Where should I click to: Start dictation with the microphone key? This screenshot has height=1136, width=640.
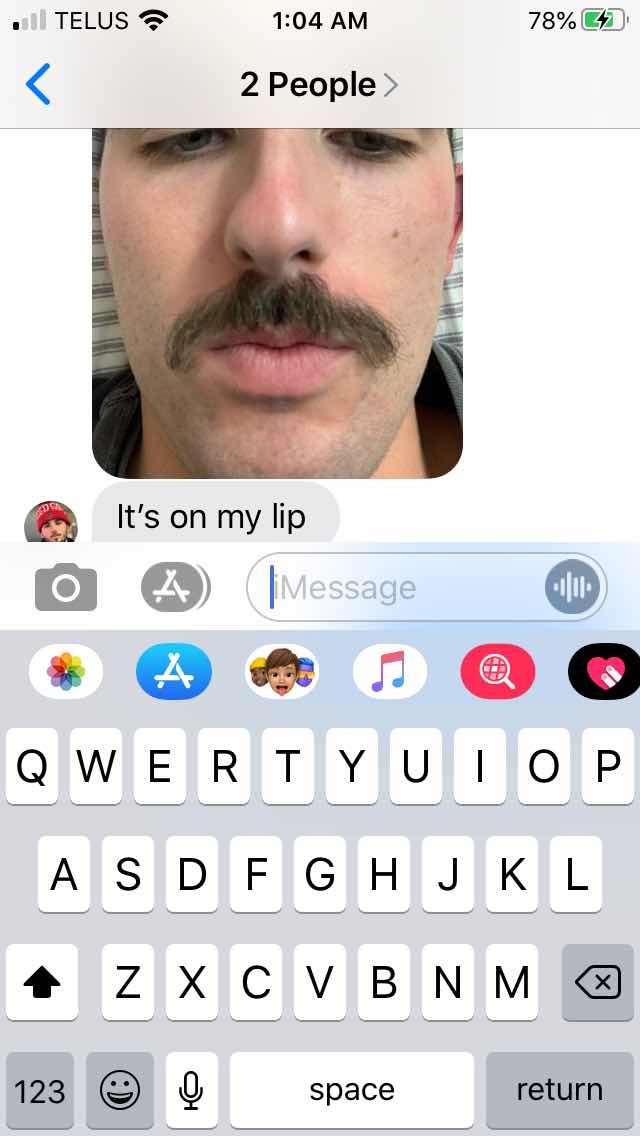coord(191,1090)
